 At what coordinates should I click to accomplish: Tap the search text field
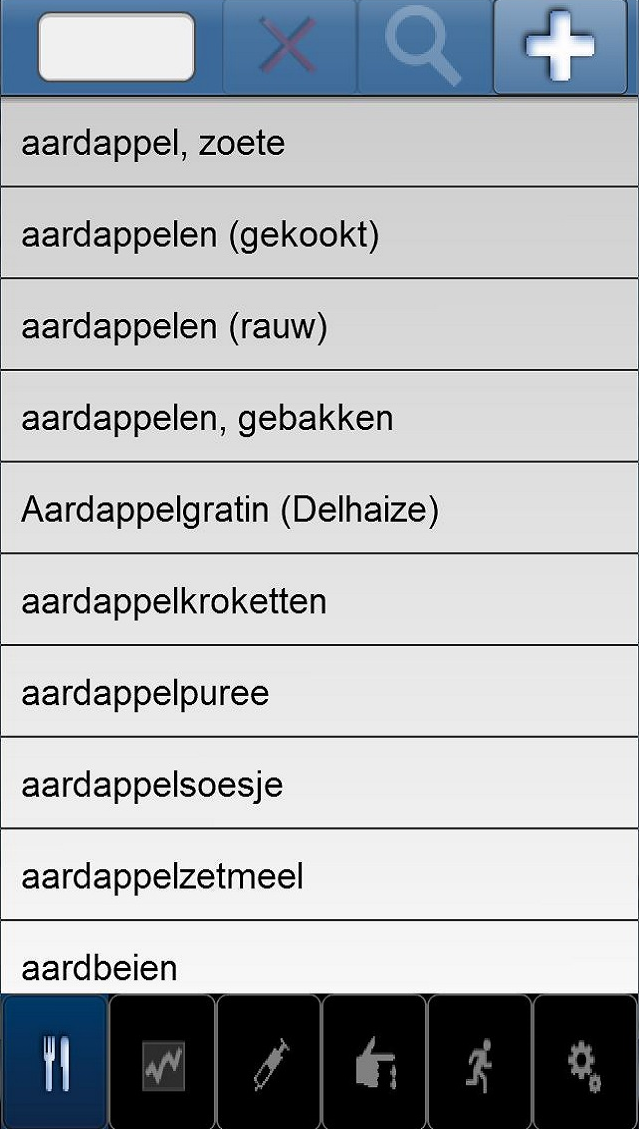116,47
